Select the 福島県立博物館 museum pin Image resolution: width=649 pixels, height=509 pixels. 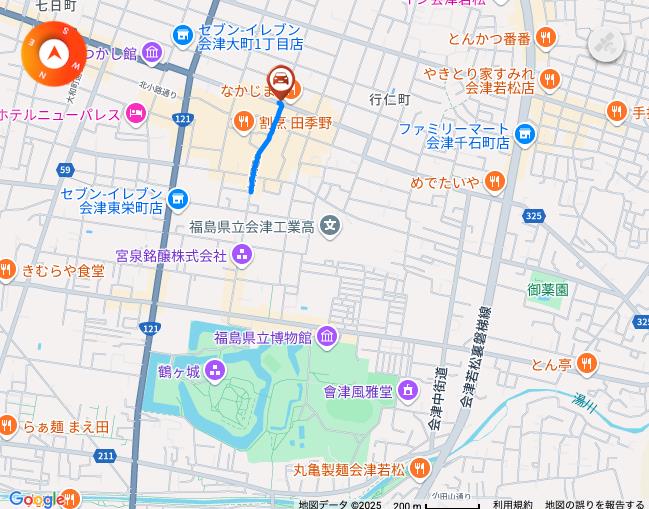tap(327, 339)
